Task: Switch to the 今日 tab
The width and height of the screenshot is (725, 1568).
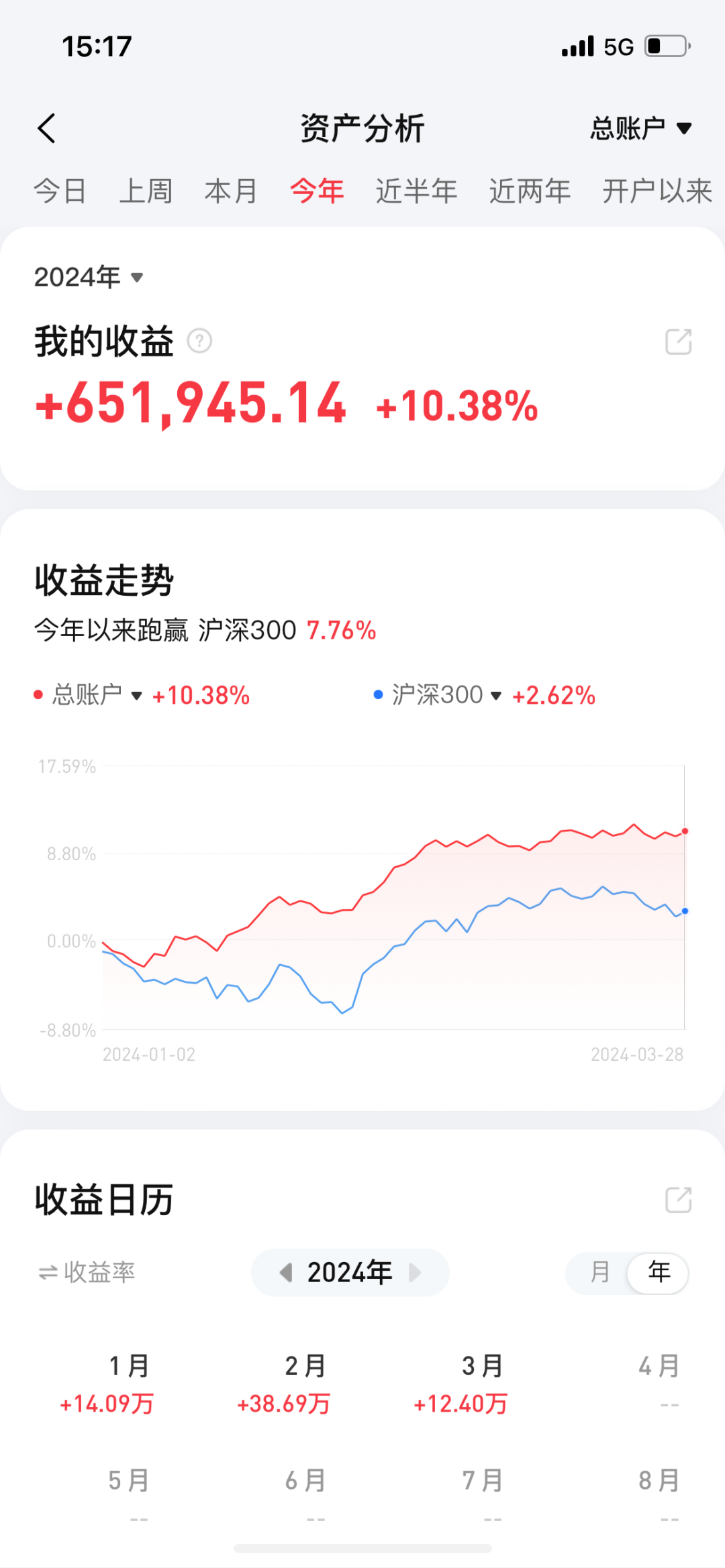Action: (60, 191)
